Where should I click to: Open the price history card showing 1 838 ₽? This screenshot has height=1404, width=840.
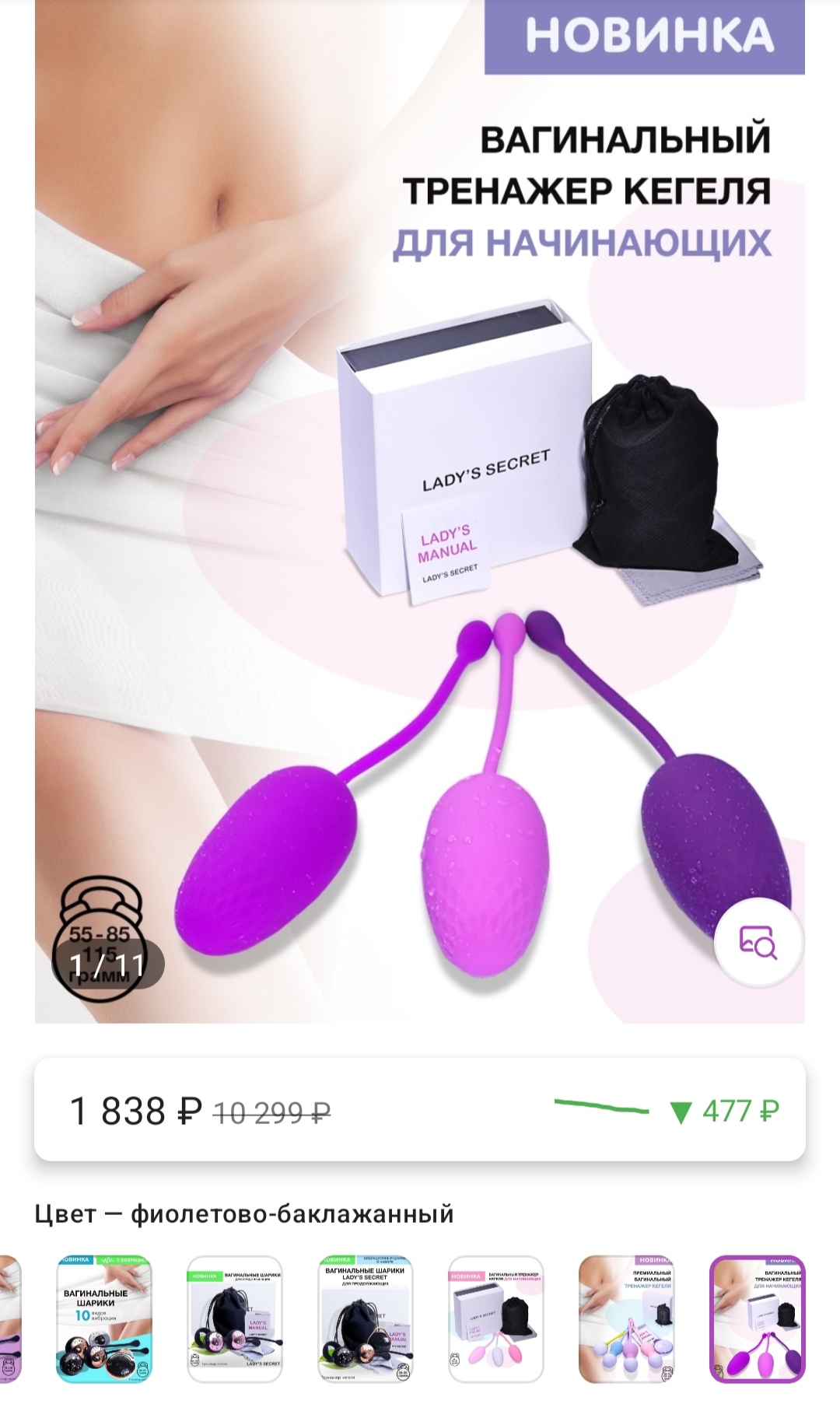[x=420, y=1109]
